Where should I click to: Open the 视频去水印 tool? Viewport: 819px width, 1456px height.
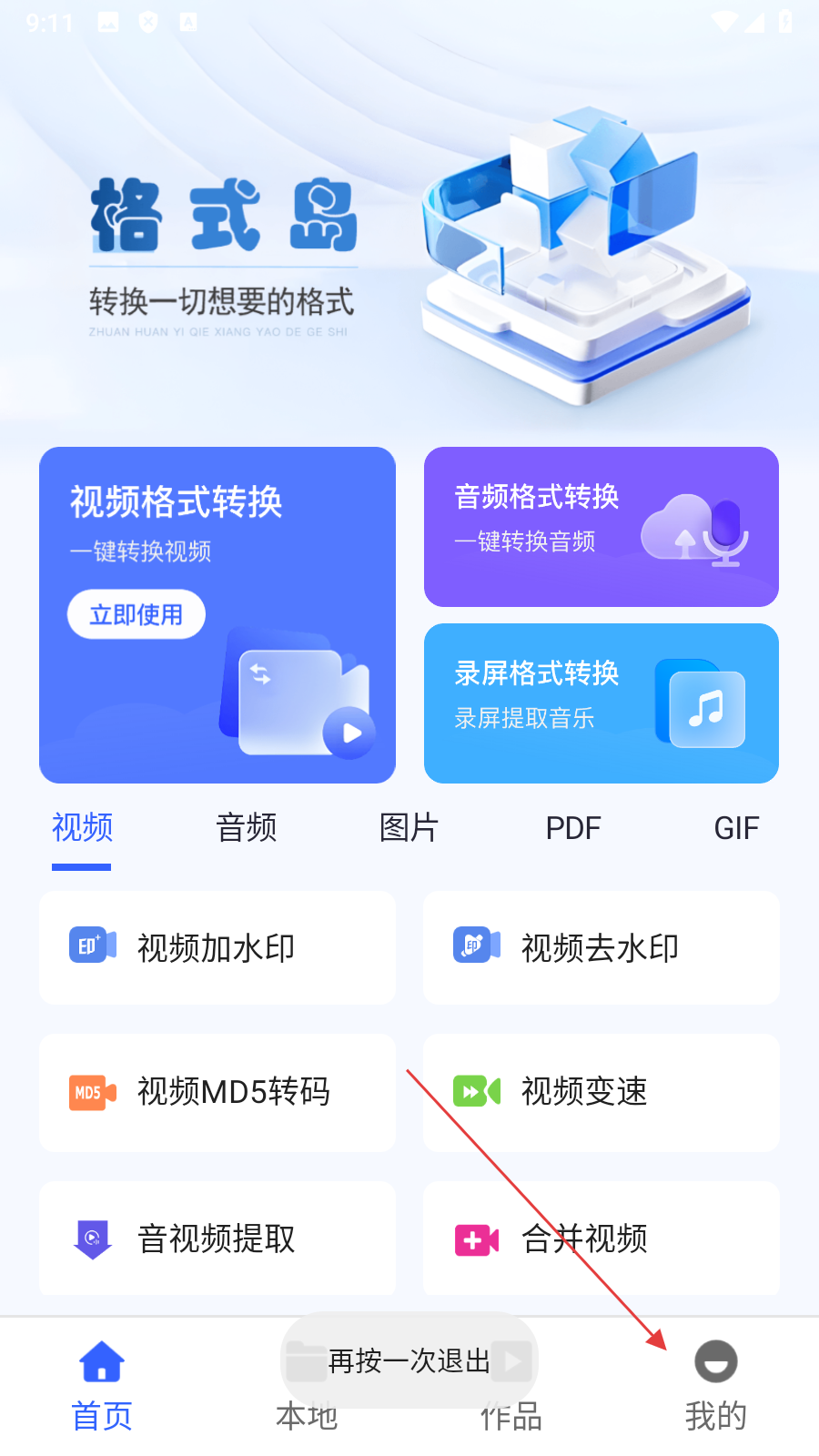point(601,947)
